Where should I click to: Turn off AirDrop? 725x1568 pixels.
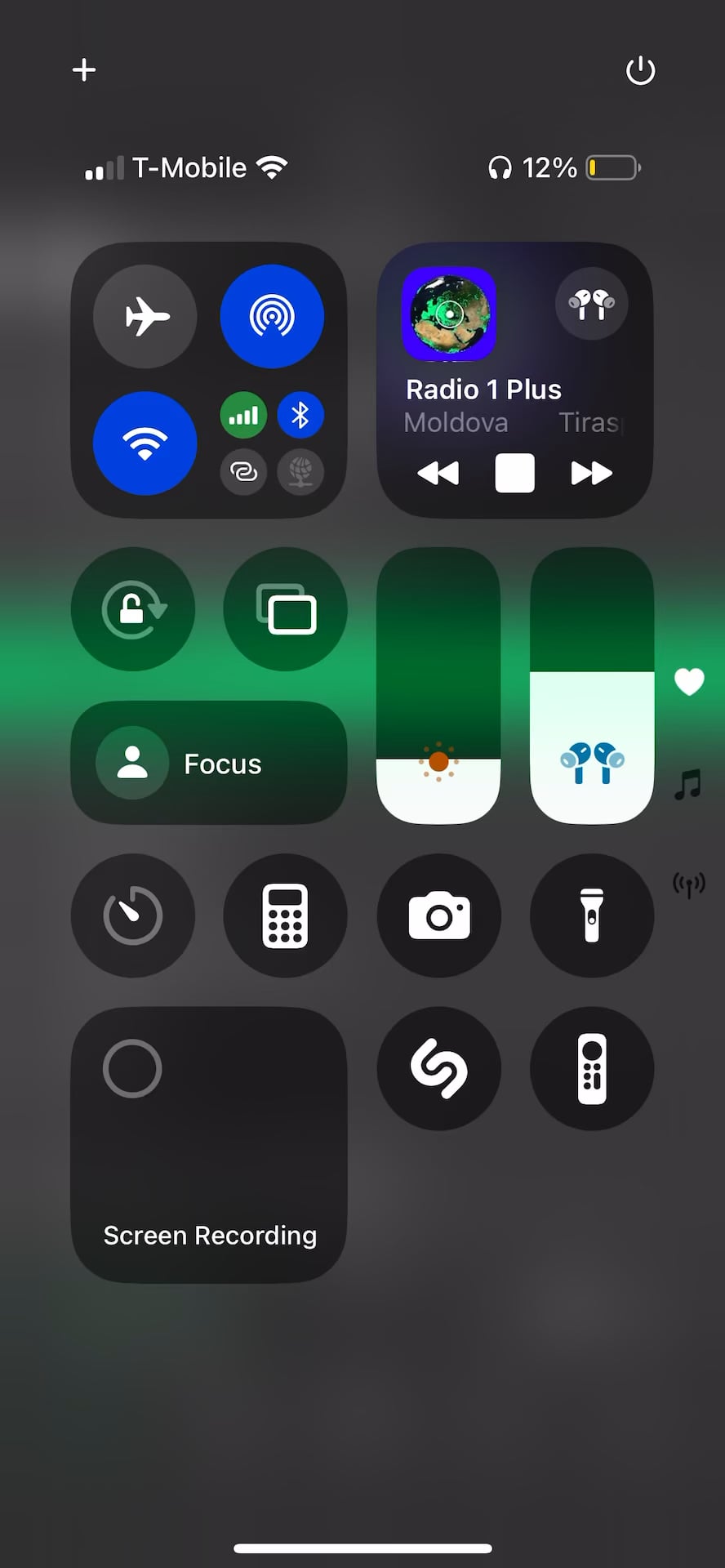(x=272, y=316)
